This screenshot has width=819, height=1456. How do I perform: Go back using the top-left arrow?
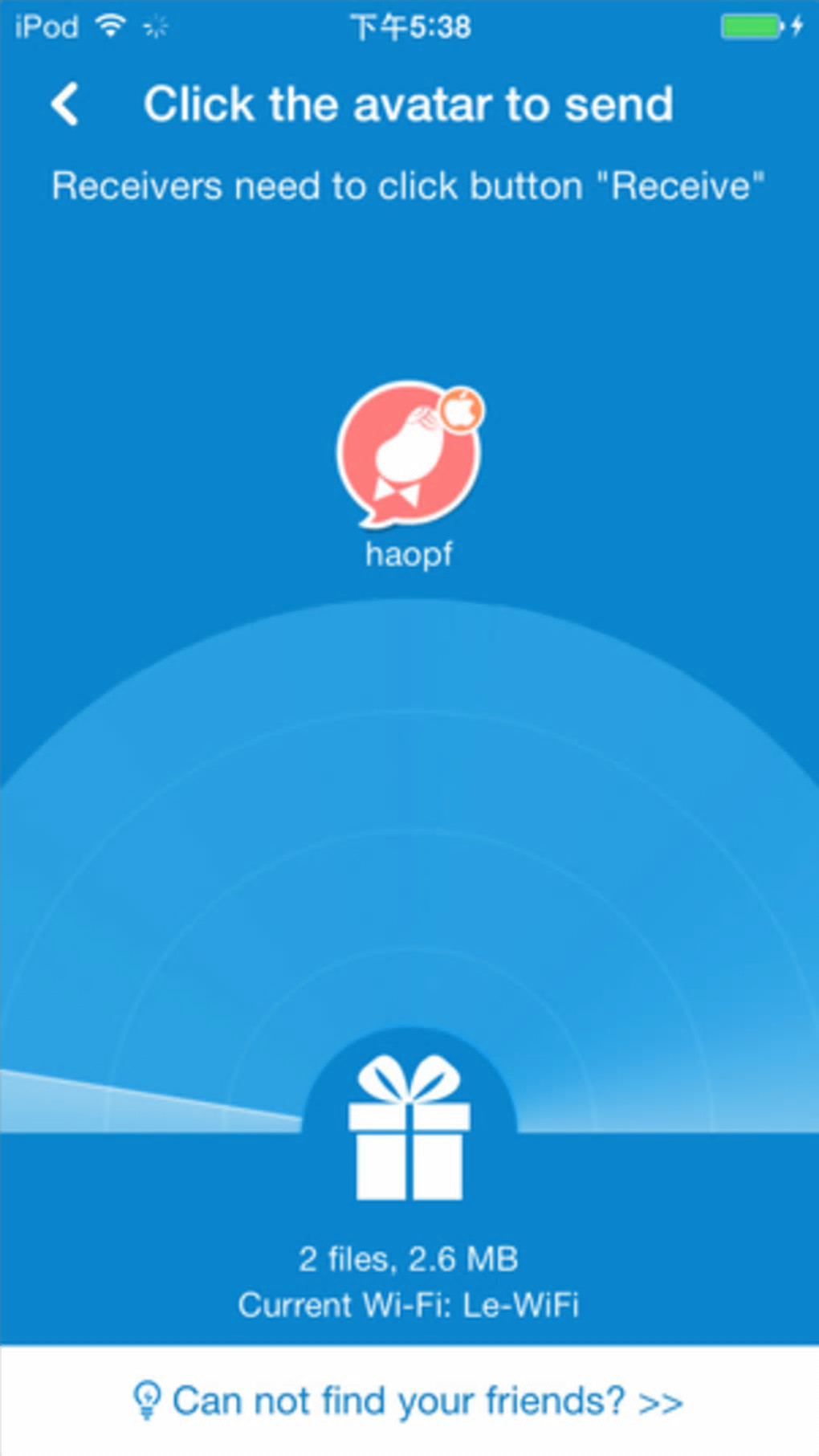click(x=65, y=104)
